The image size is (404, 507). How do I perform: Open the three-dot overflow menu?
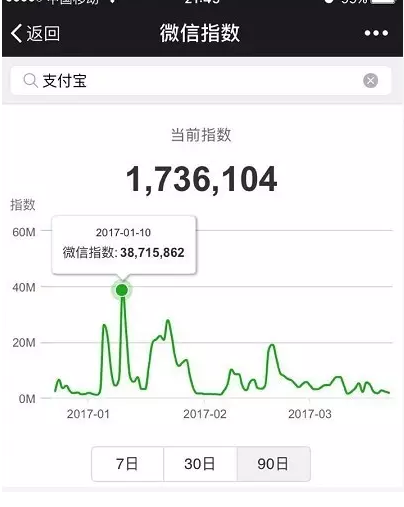[x=376, y=33]
